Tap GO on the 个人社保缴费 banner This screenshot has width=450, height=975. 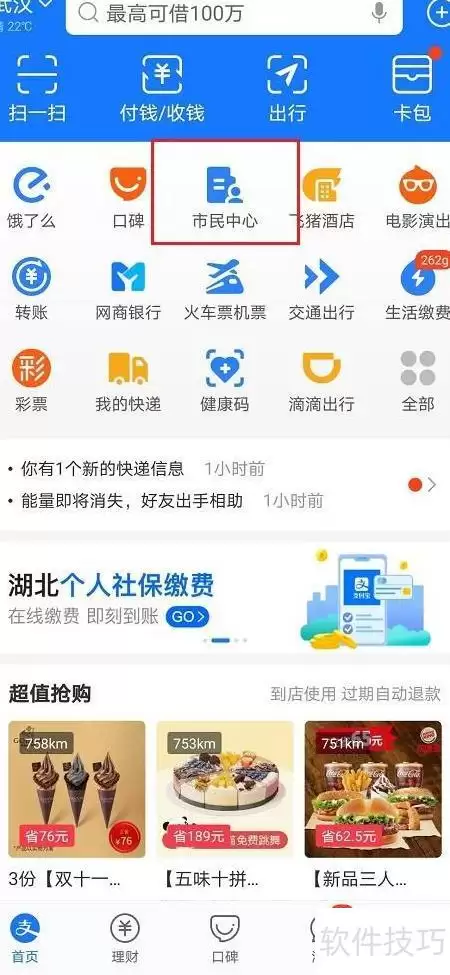[x=187, y=617]
